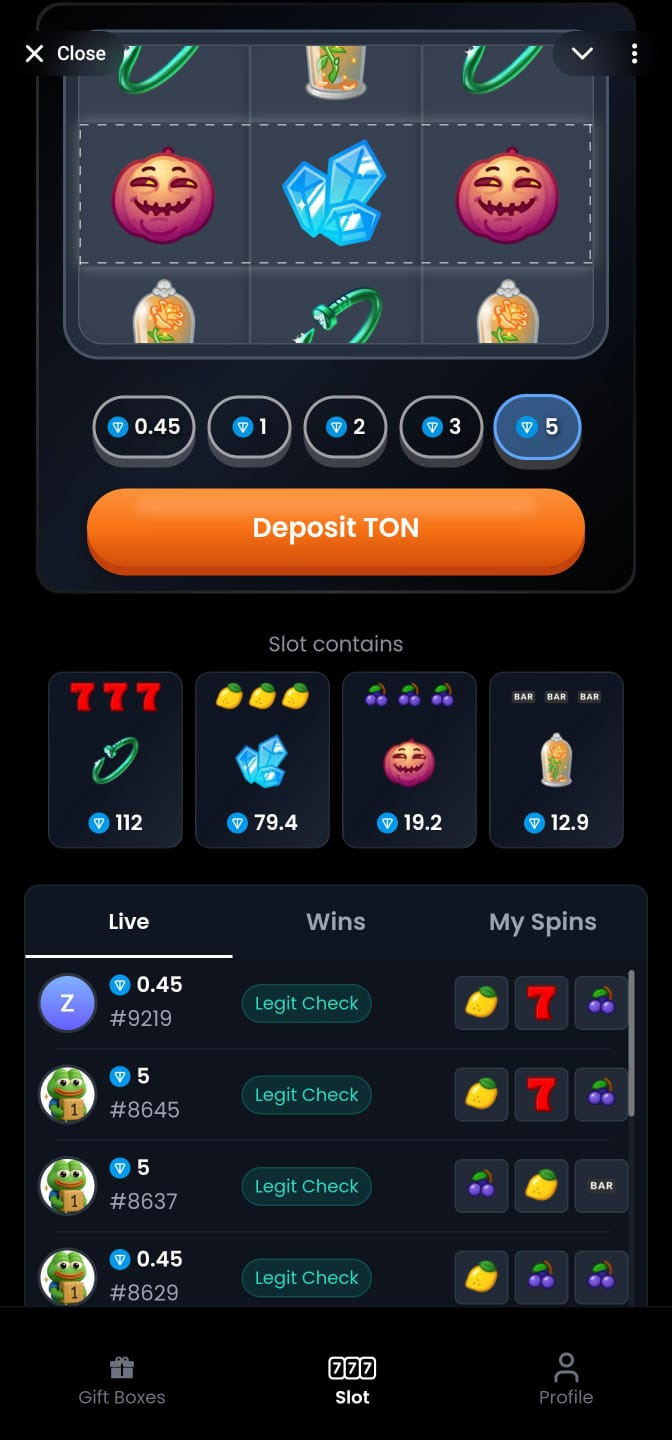This screenshot has width=672, height=1440.
Task: Switch to the Wins tab
Action: [336, 922]
